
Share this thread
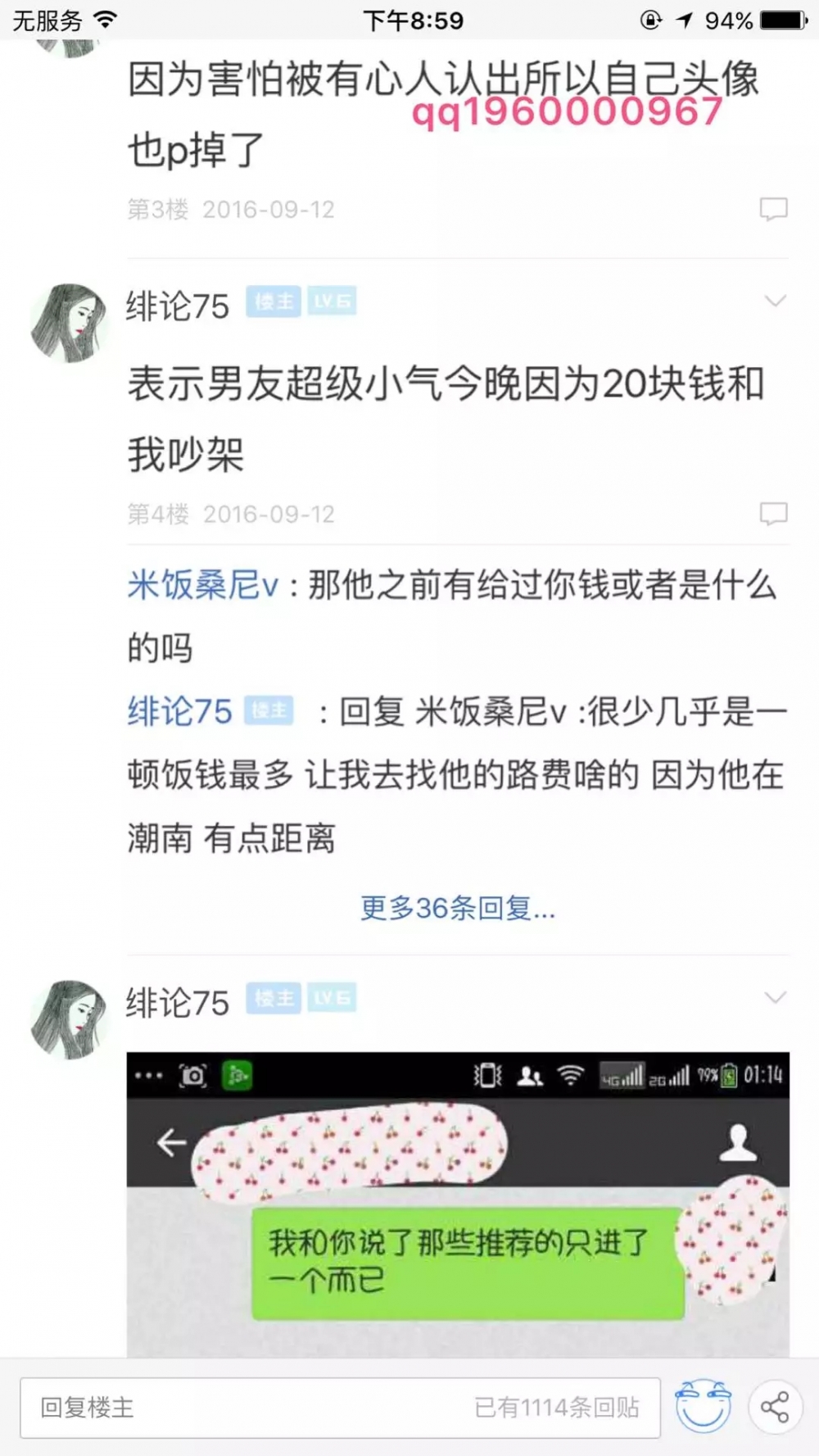point(774,1407)
